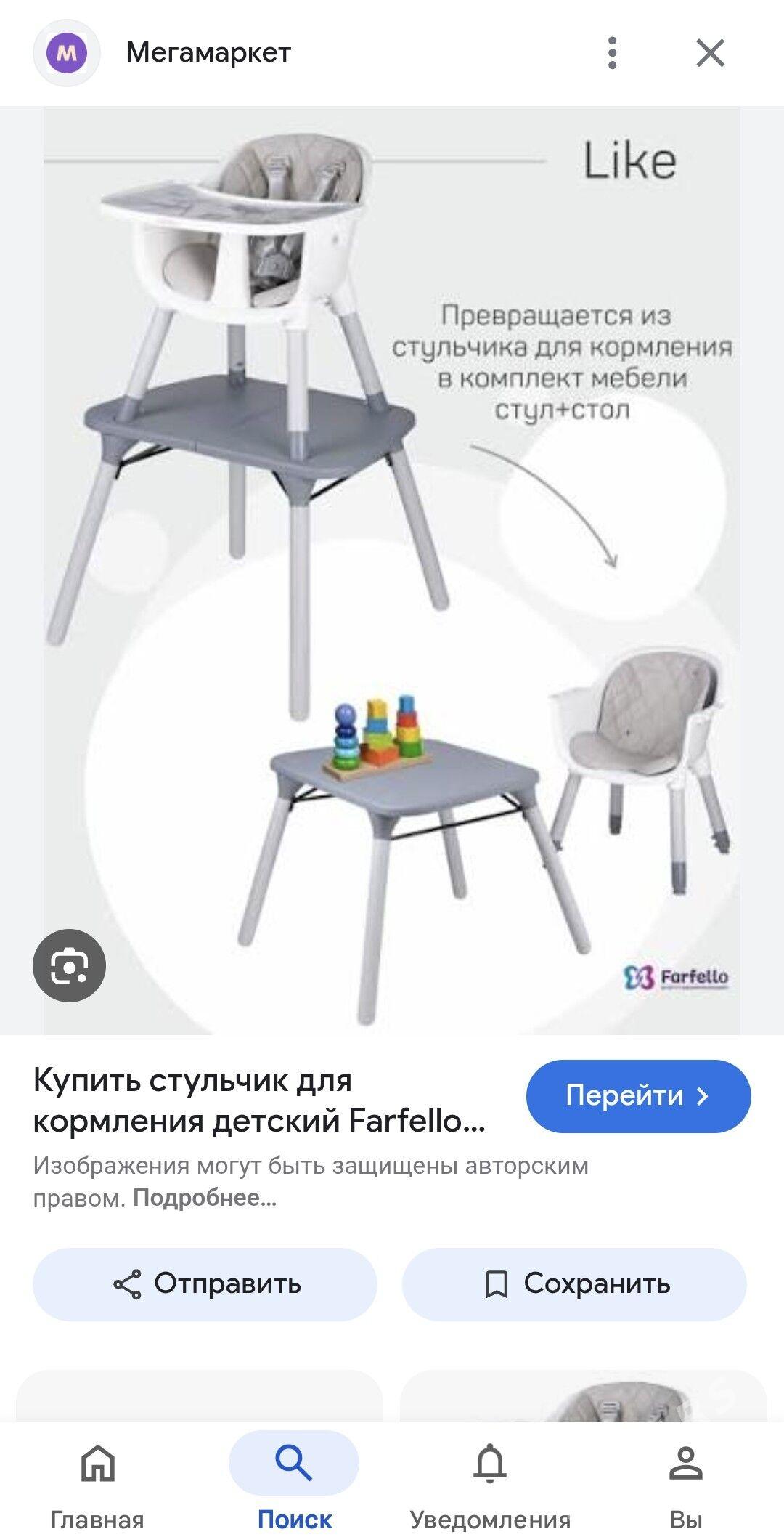Close the image viewer
The image size is (784, 1537).
coord(710,53)
